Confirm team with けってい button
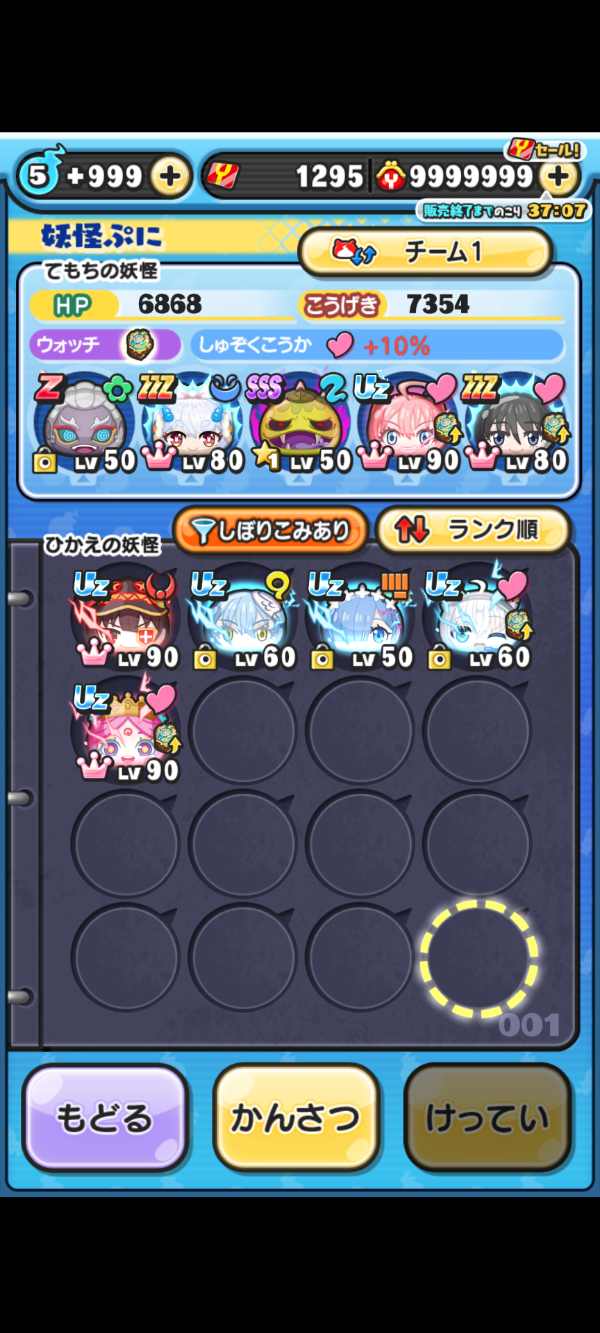 pyautogui.click(x=487, y=1118)
